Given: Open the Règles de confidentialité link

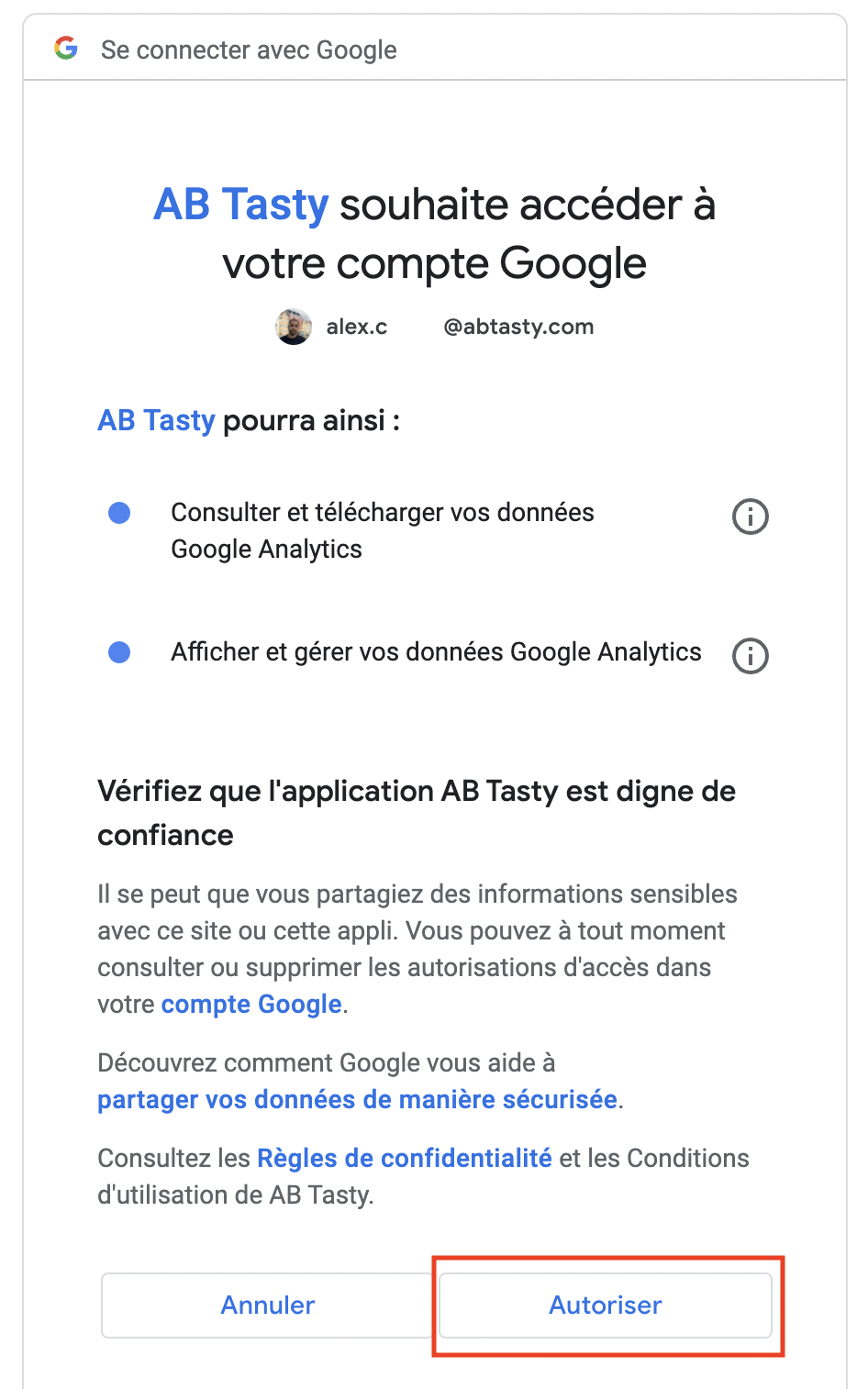Looking at the screenshot, I should (x=405, y=1158).
